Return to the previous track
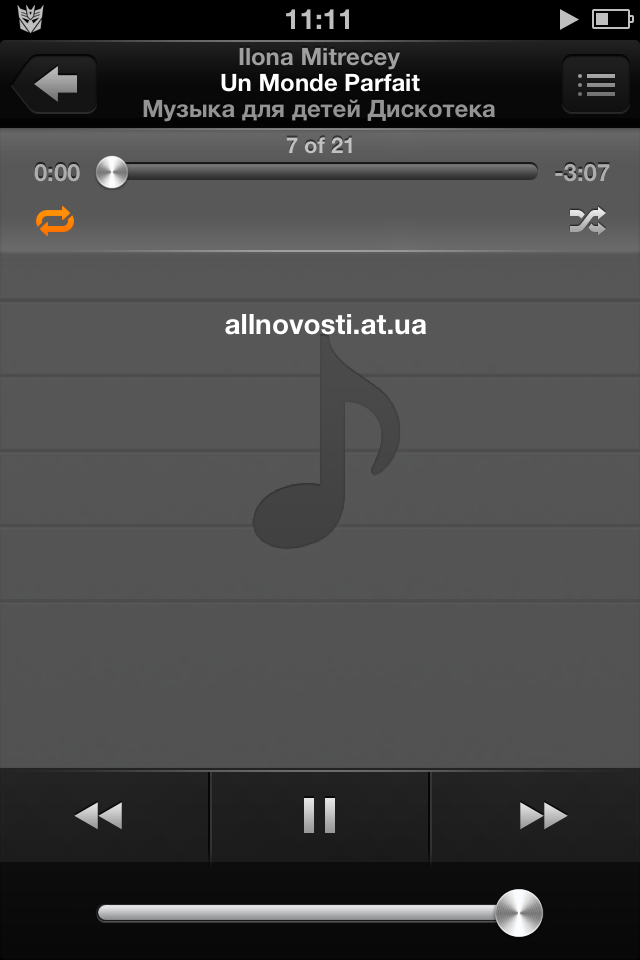The height and width of the screenshot is (960, 640). (x=98, y=816)
